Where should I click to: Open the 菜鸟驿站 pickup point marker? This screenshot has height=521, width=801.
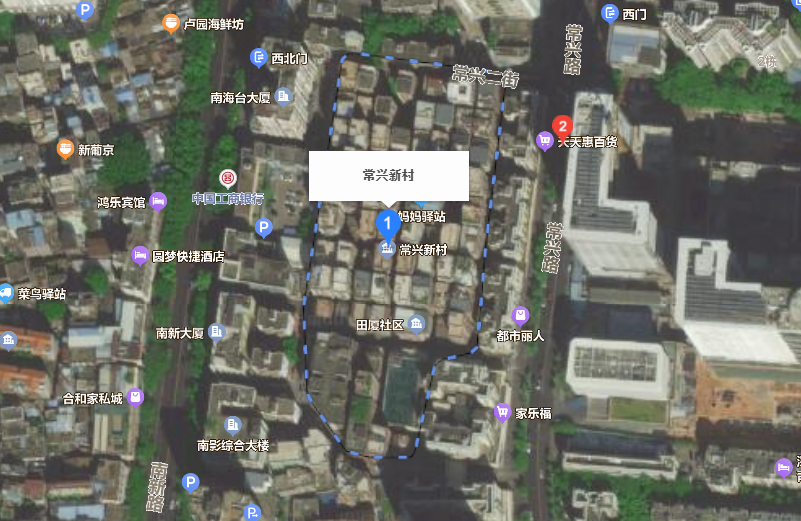(7, 294)
